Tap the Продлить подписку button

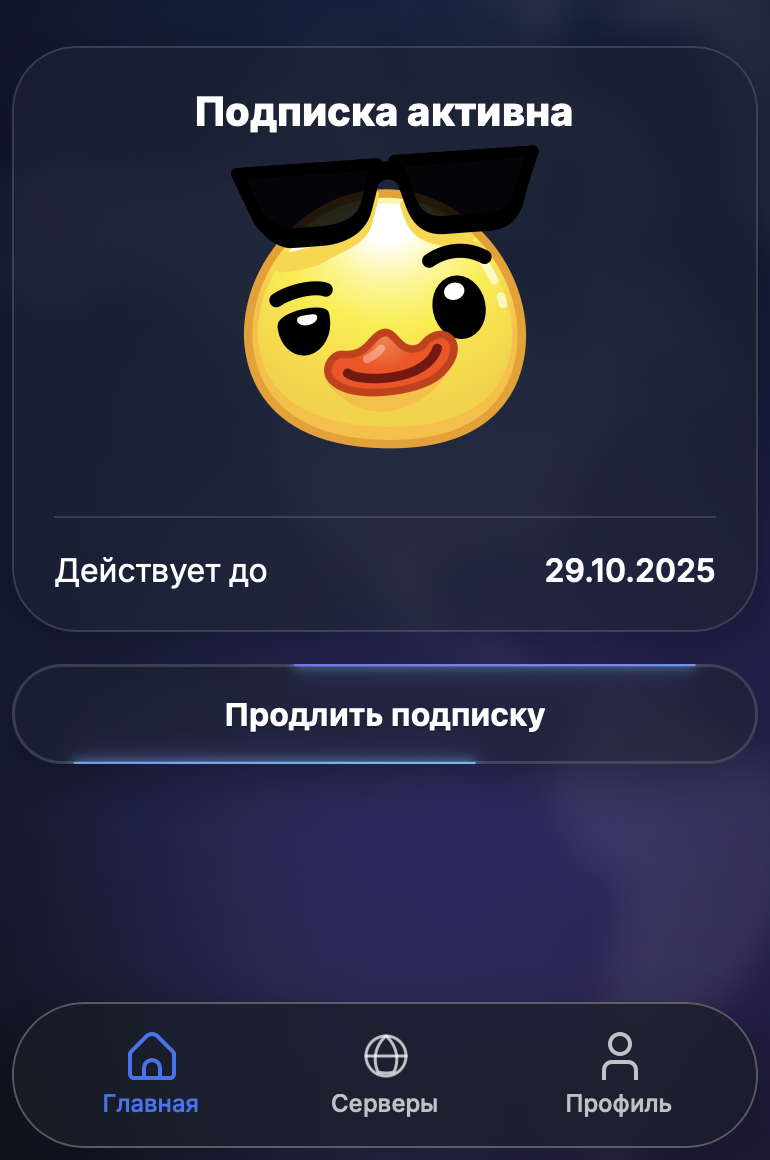pos(384,715)
